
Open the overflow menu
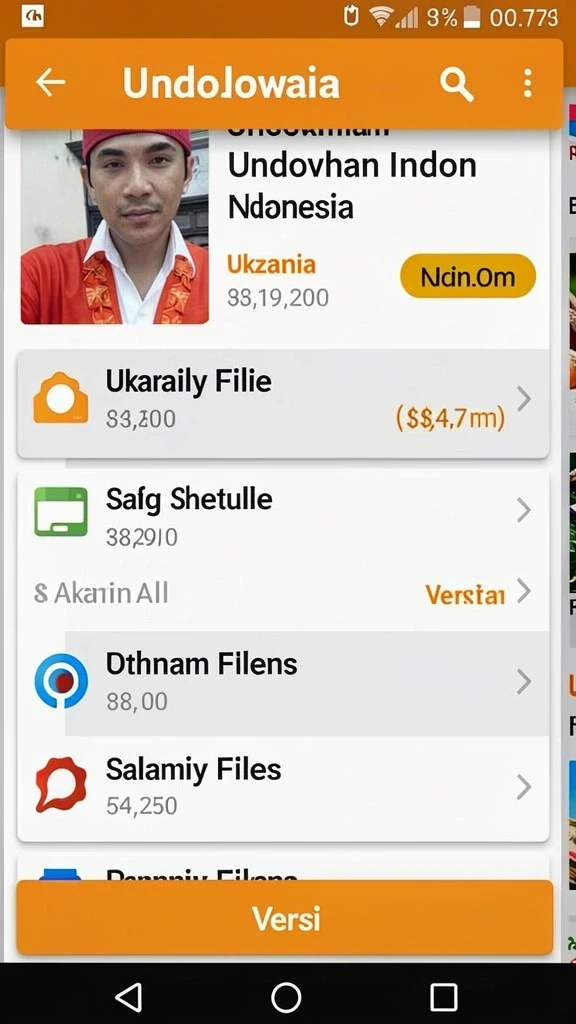(x=528, y=84)
